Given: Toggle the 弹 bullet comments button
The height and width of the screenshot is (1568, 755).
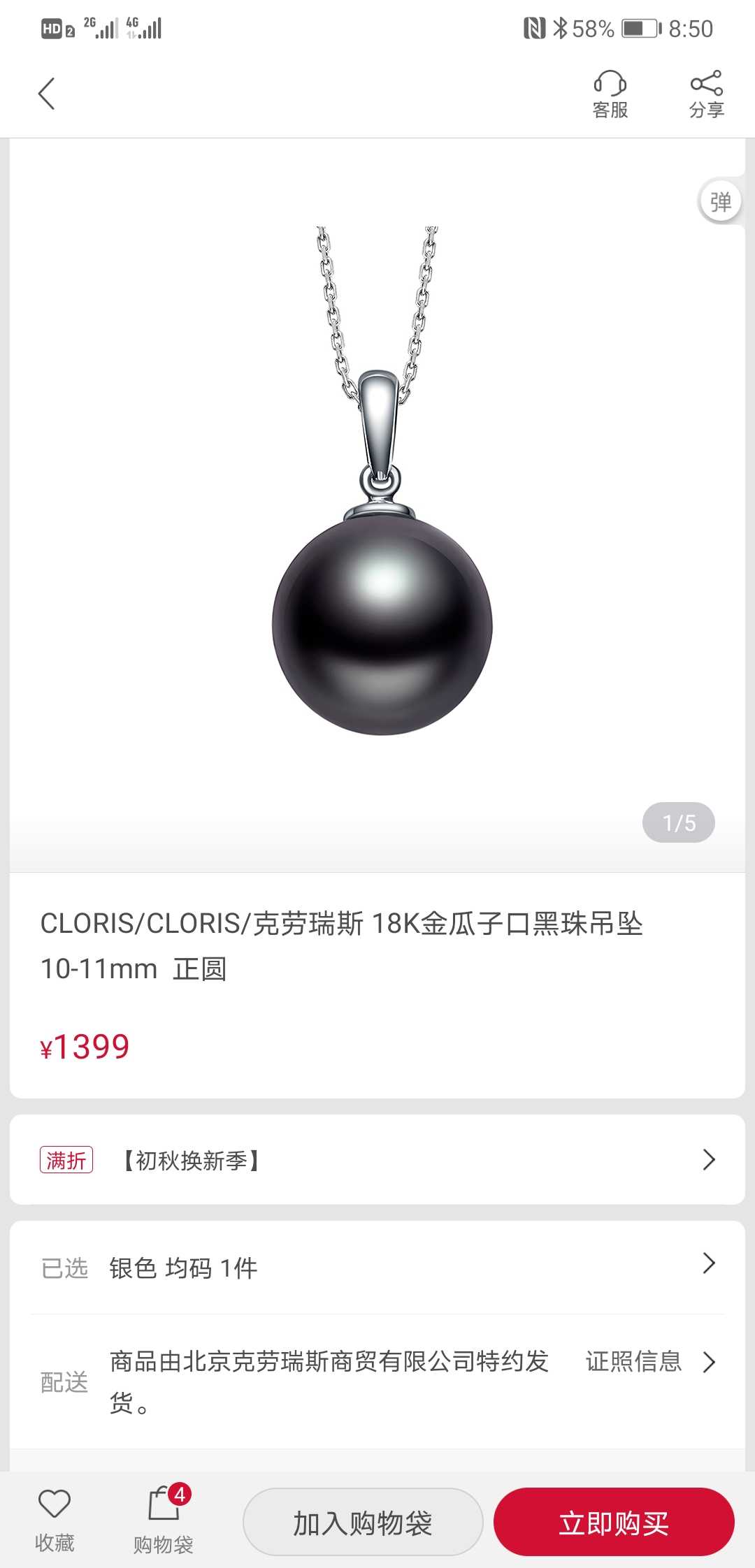Looking at the screenshot, I should point(720,202).
